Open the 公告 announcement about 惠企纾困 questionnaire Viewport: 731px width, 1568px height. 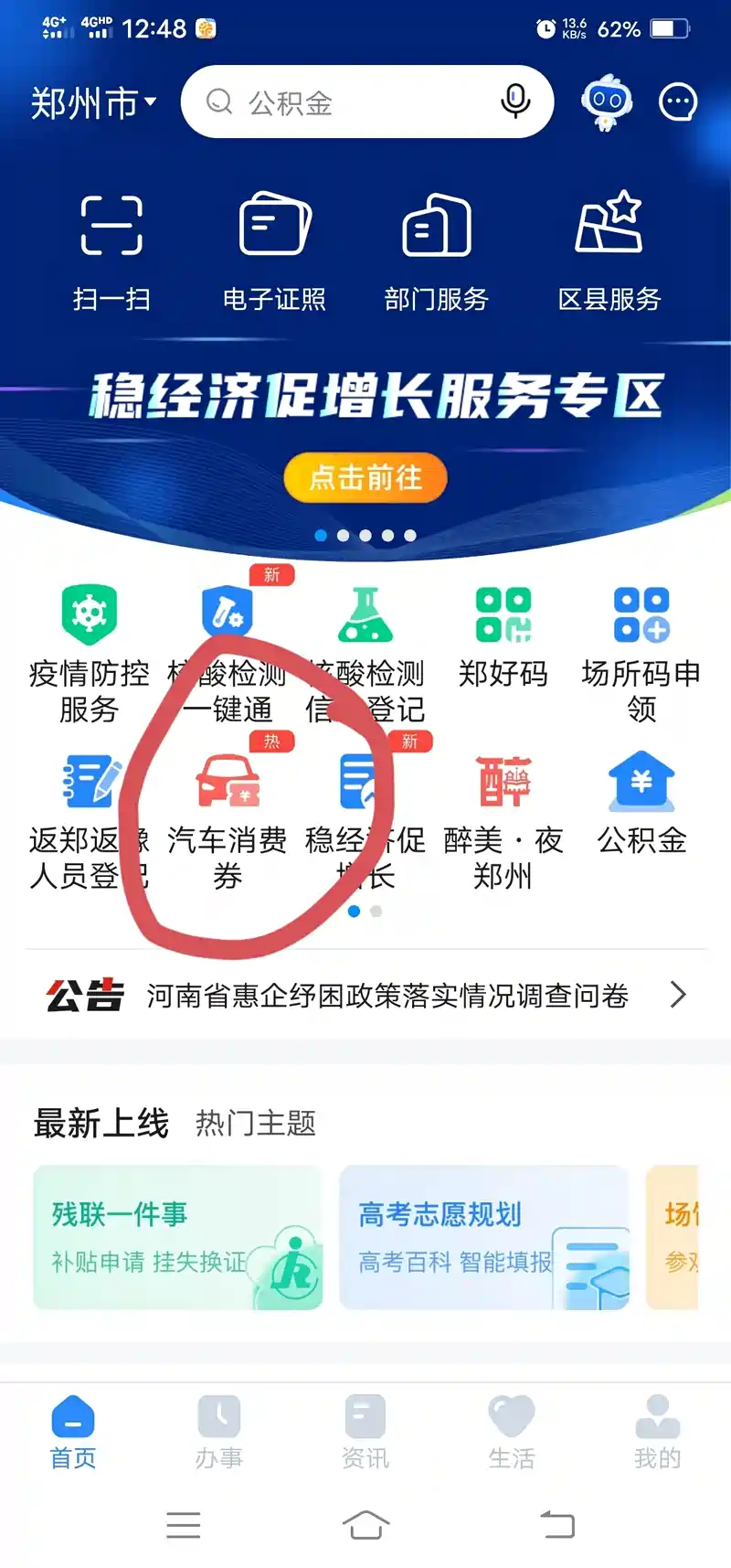[387, 995]
